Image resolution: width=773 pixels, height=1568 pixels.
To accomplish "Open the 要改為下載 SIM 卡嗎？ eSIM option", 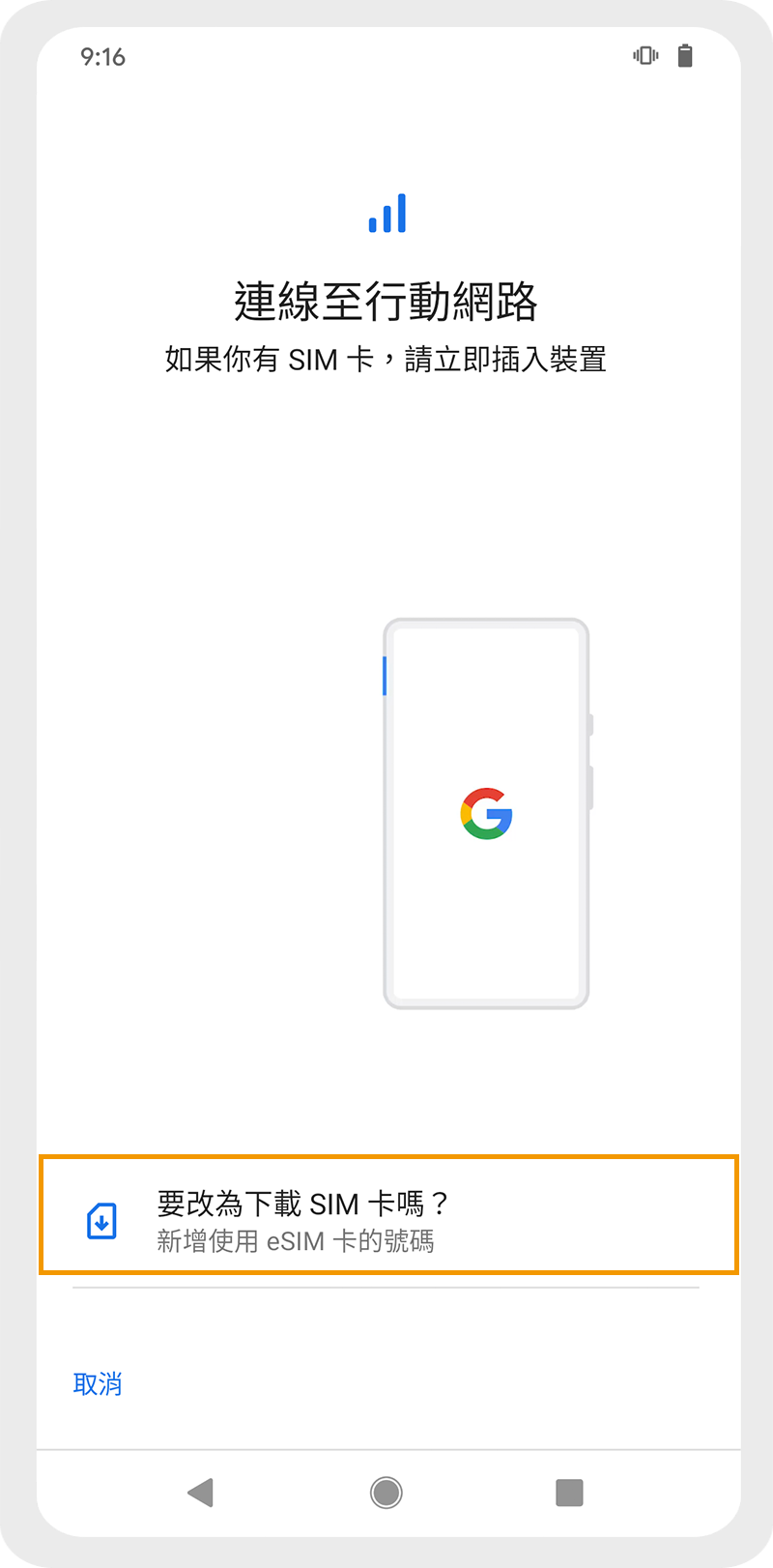I will (x=388, y=1214).
